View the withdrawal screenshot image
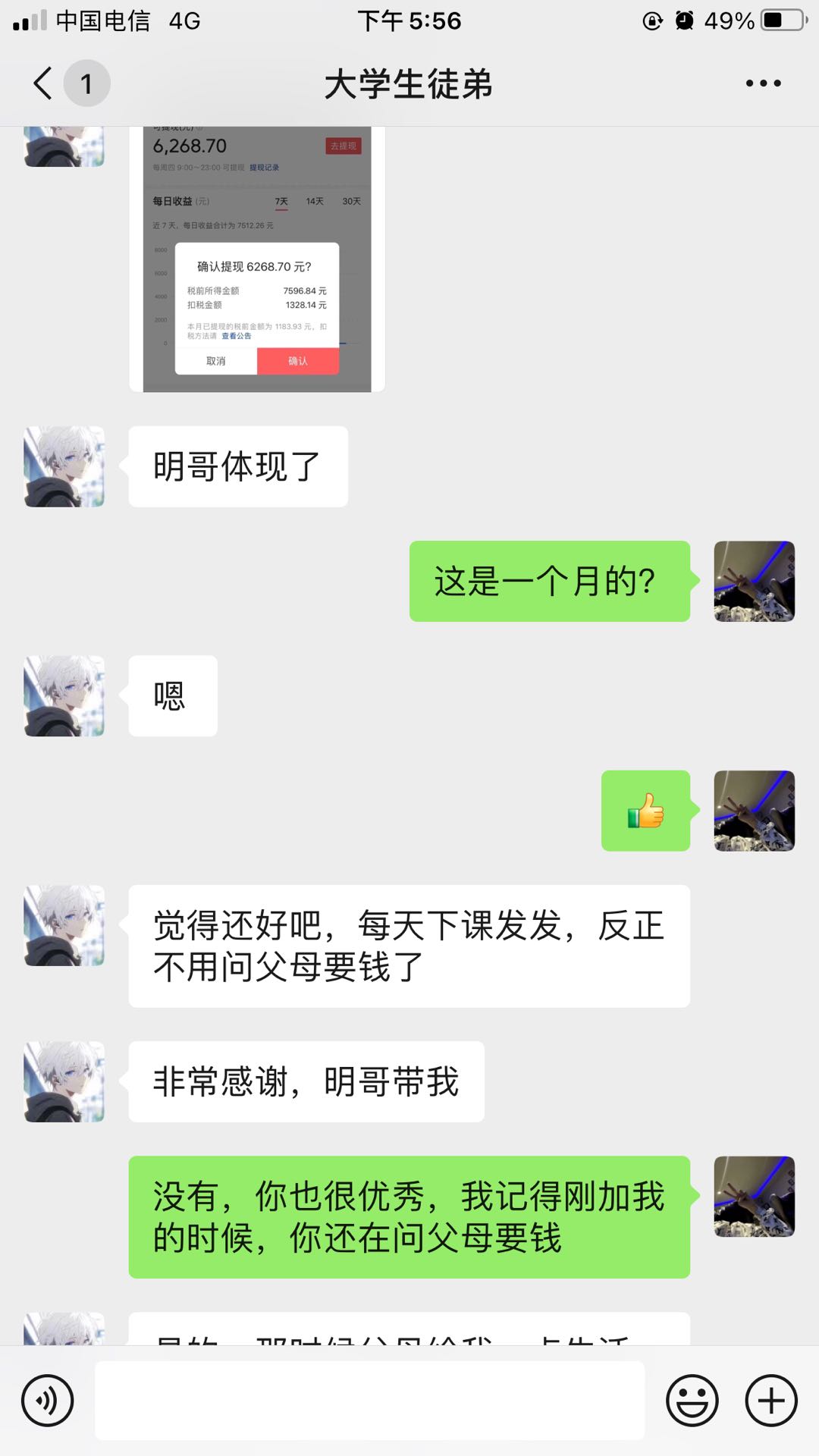The image size is (819, 1456). point(257,258)
